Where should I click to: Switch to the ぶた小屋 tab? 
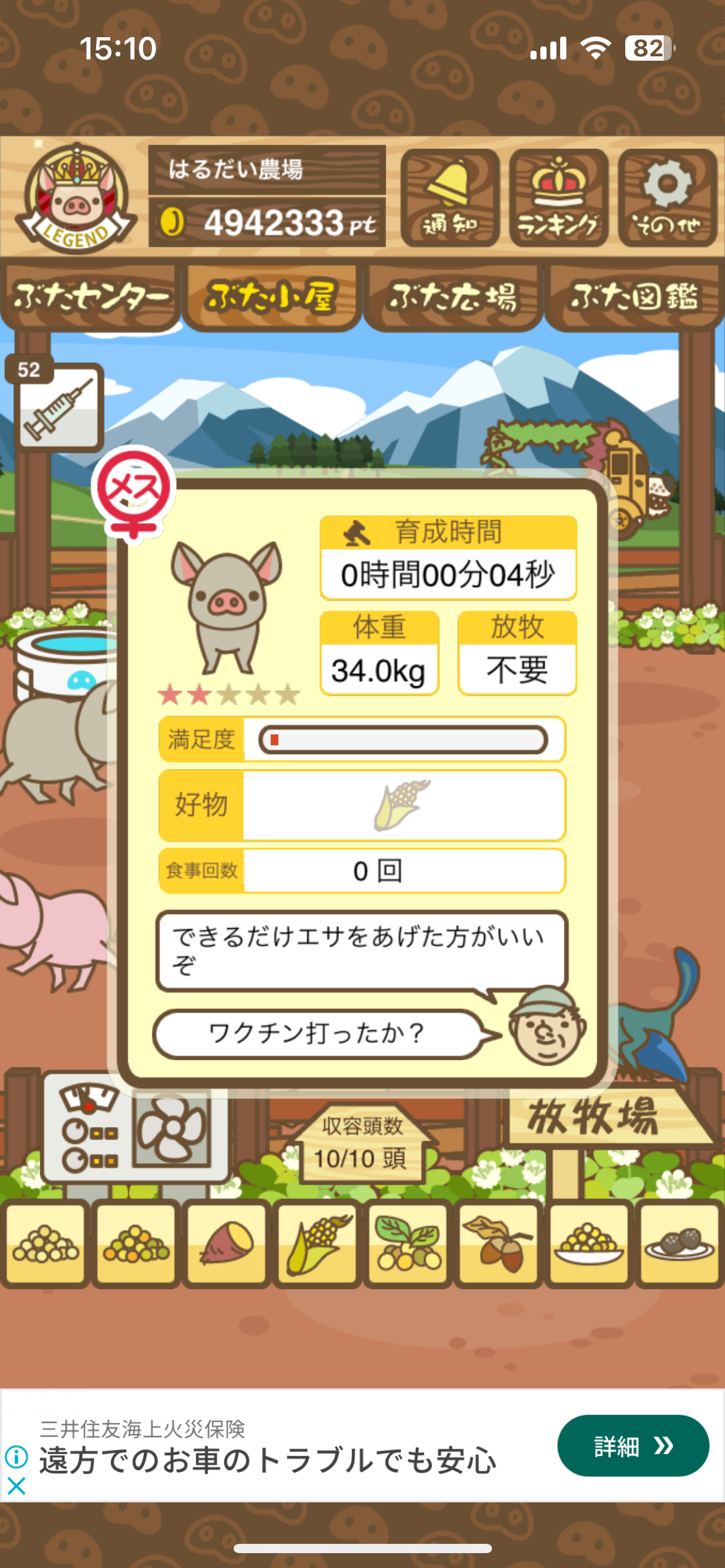pos(271,298)
